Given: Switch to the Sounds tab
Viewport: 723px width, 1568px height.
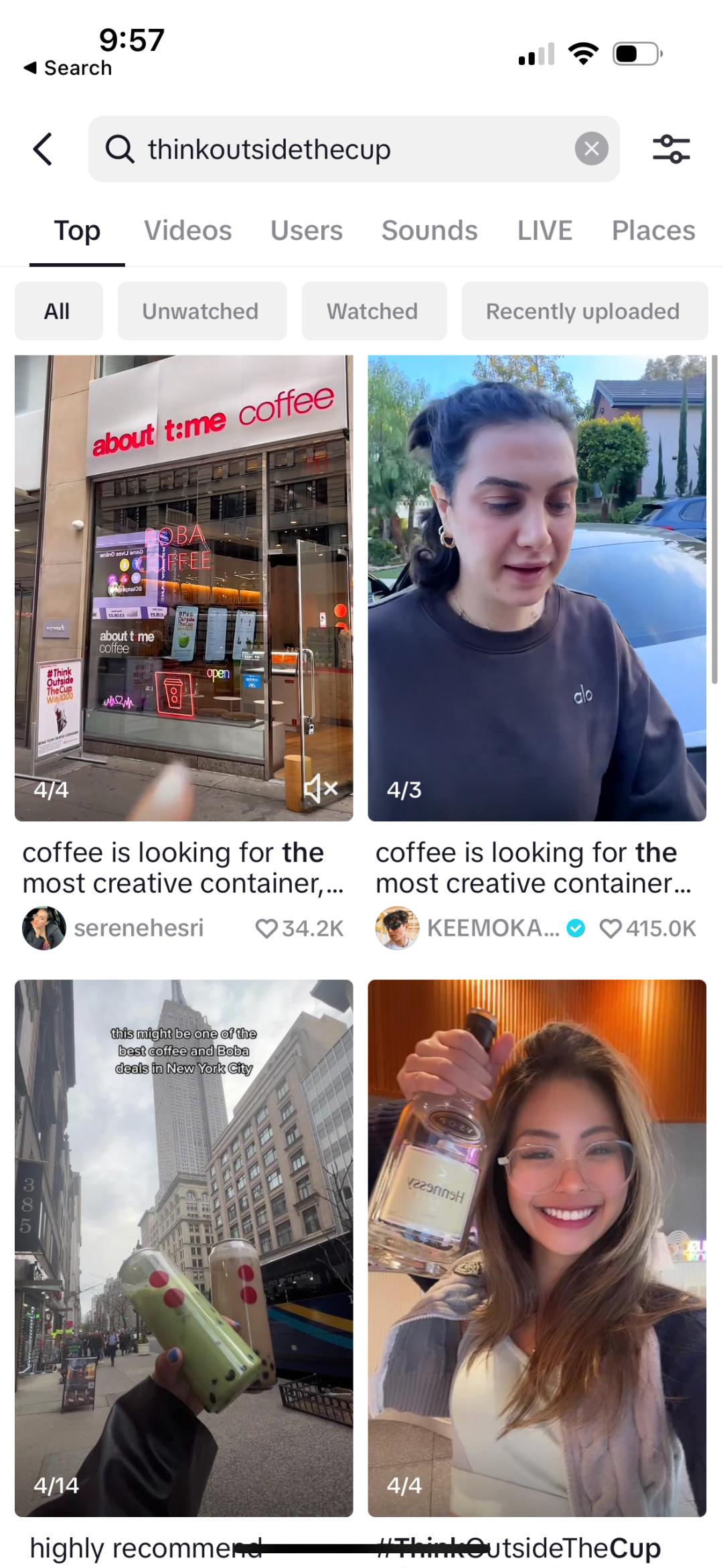Looking at the screenshot, I should coord(429,230).
